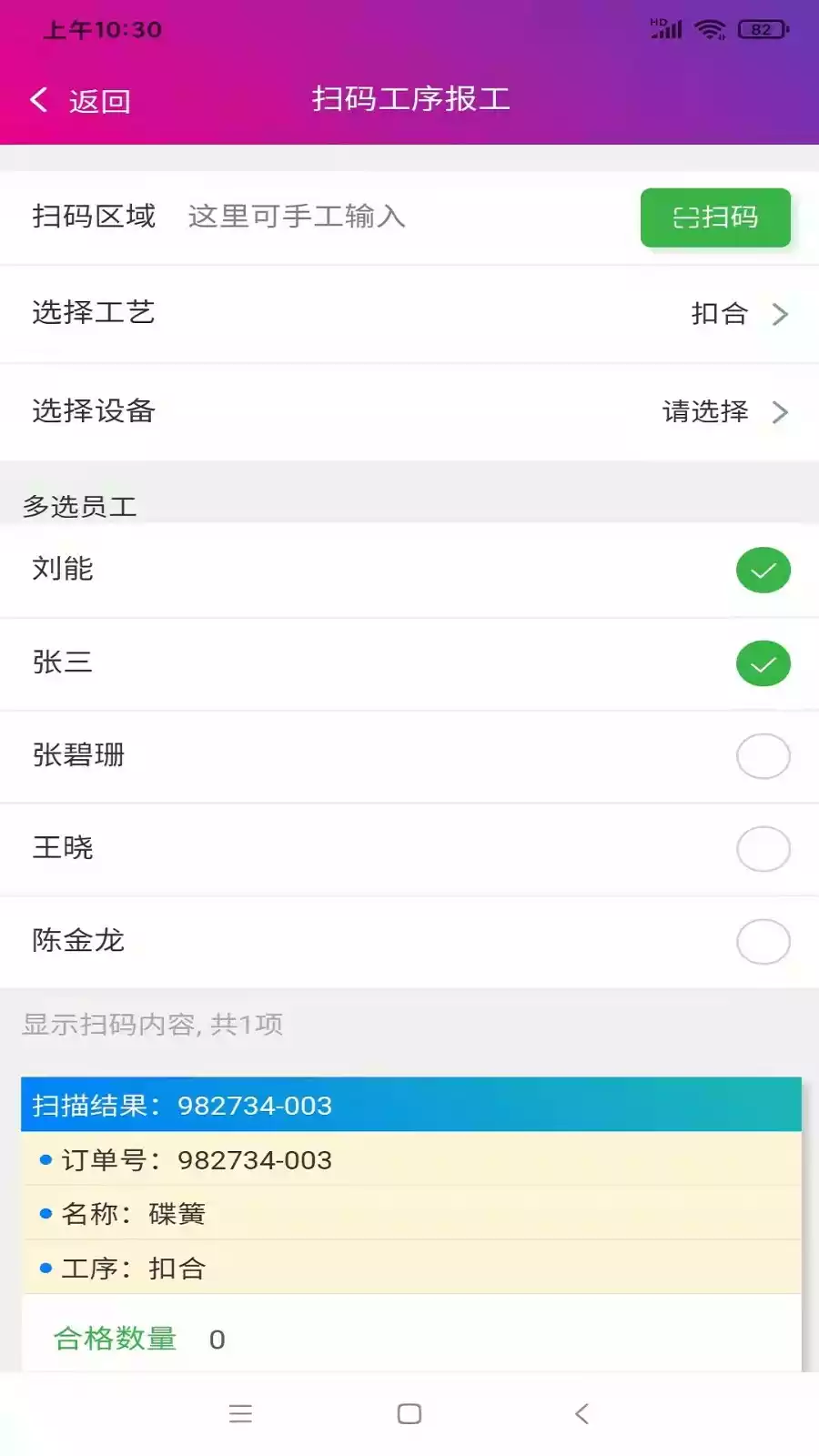Open the 选择设备 device selector

(409, 411)
